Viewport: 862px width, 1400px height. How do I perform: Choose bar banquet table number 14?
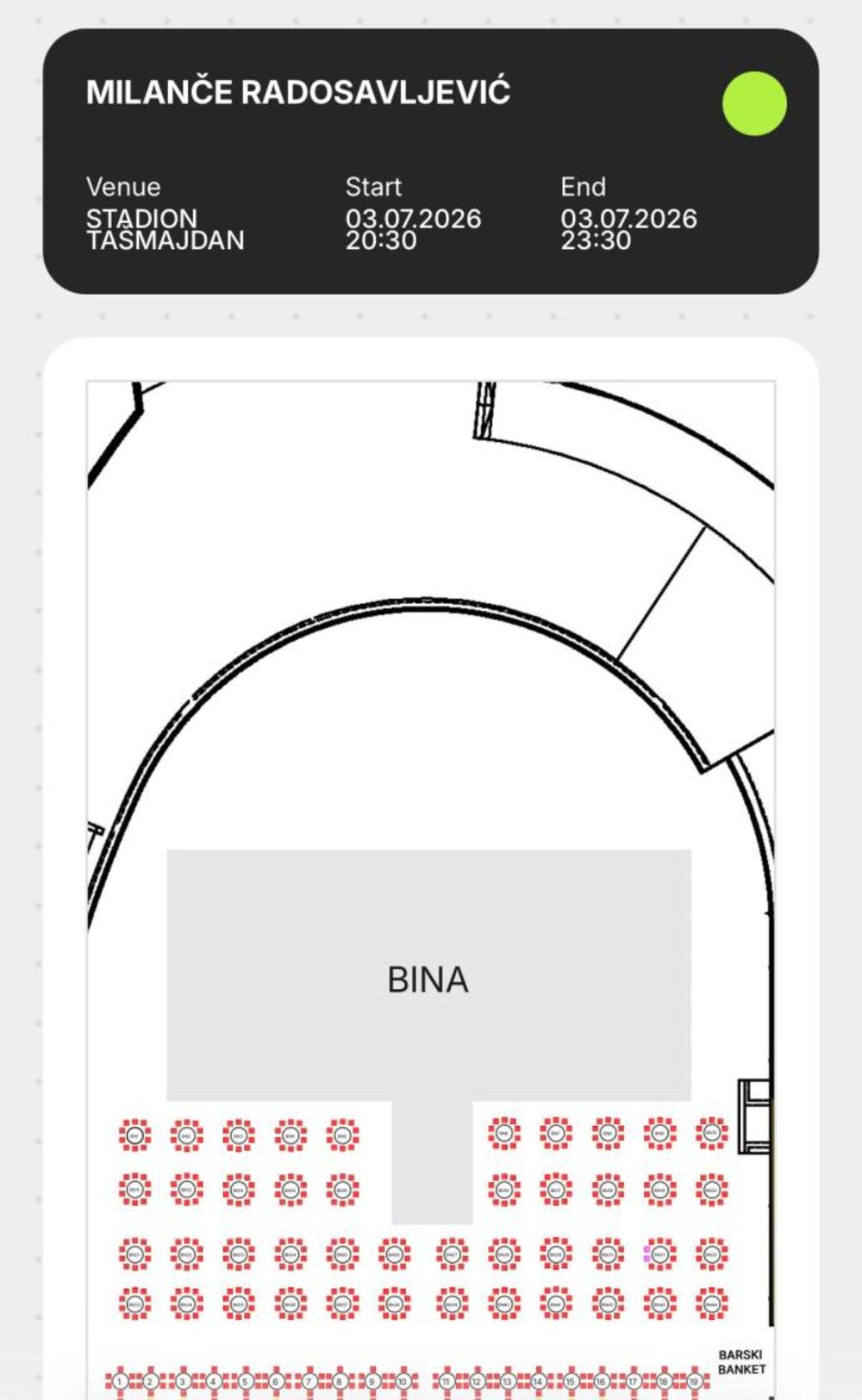[x=539, y=1381]
